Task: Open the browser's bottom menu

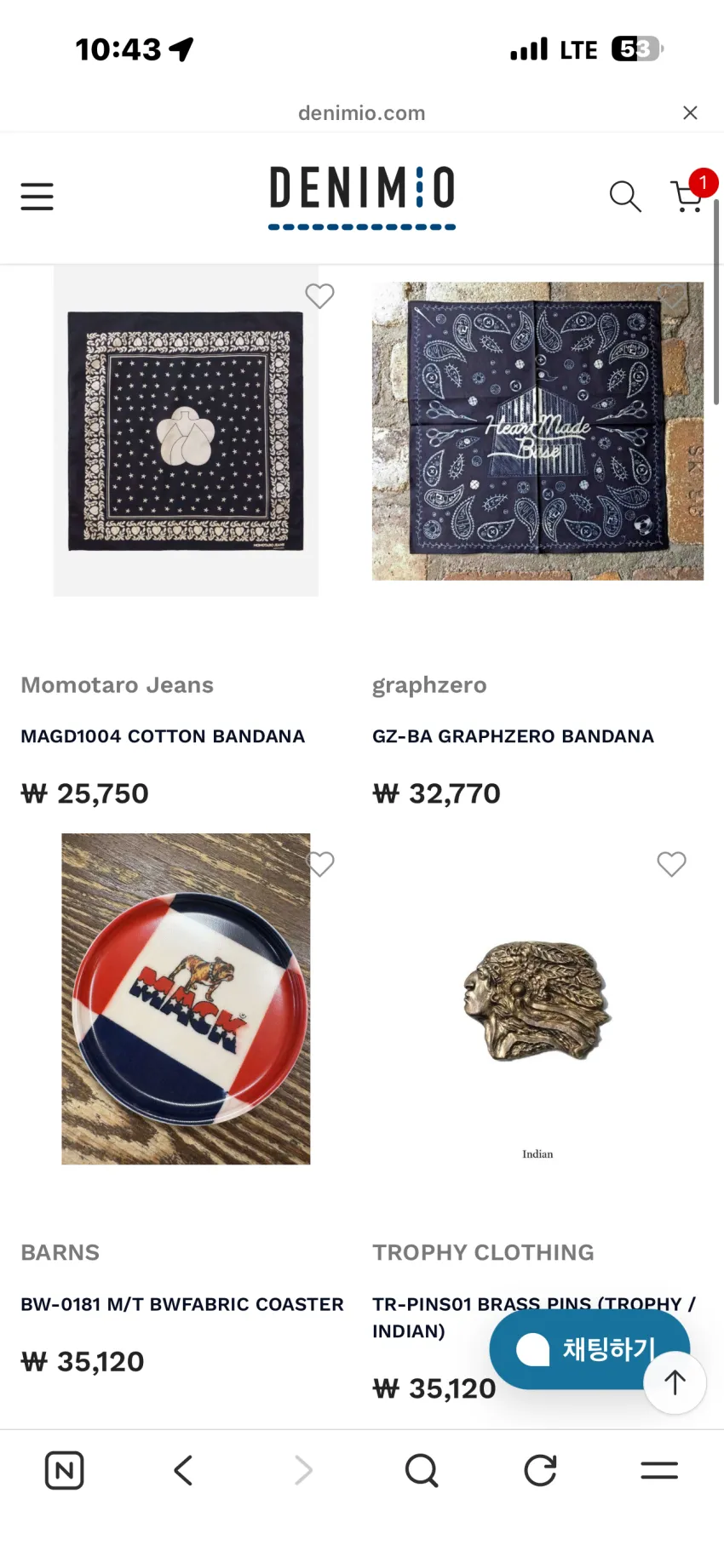Action: pos(659,1470)
